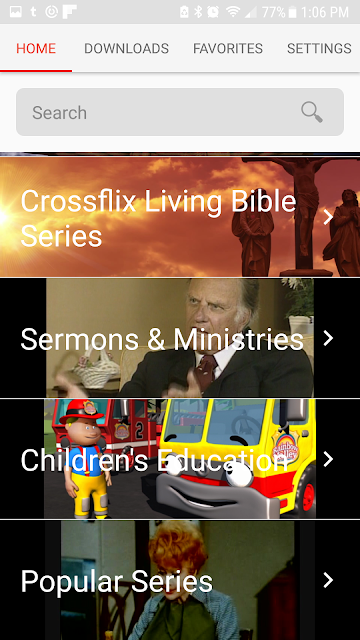Go to the Settings tab
This screenshot has height=640, width=360.
[319, 48]
